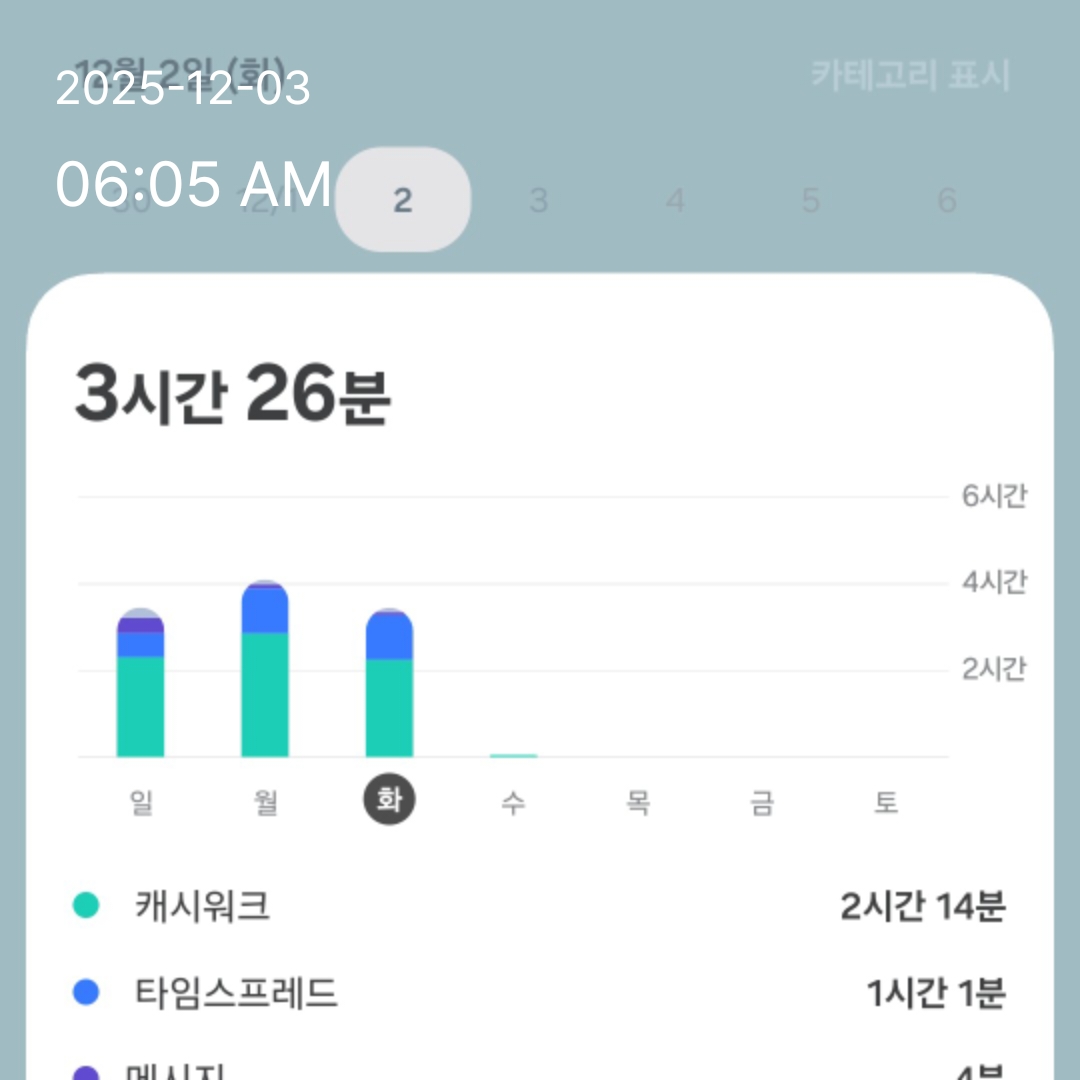Switch to day 5 in the date strip

810,201
